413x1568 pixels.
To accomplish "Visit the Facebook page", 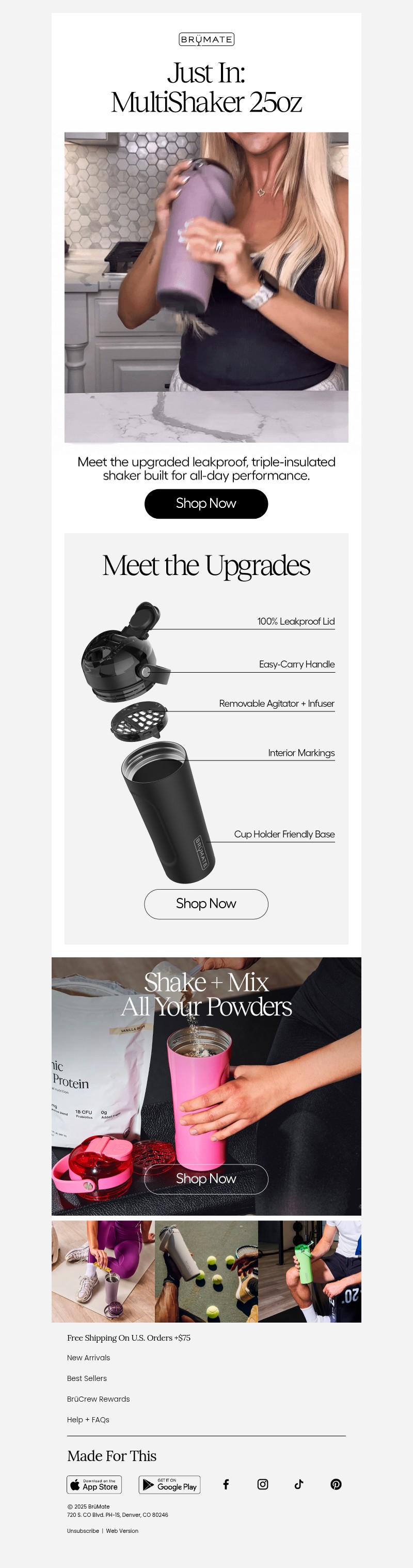I will pyautogui.click(x=226, y=1485).
